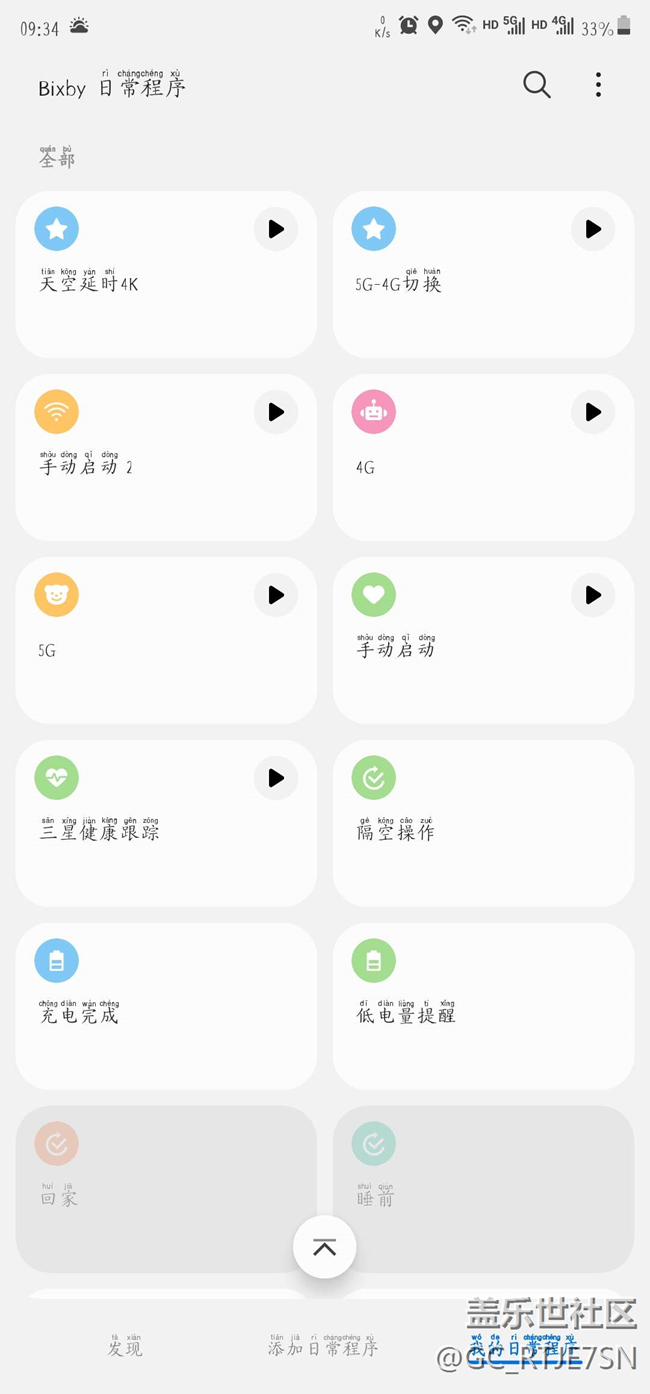Open the 低电量提醒 routine card
The width and height of the screenshot is (650, 1394).
point(483,1006)
